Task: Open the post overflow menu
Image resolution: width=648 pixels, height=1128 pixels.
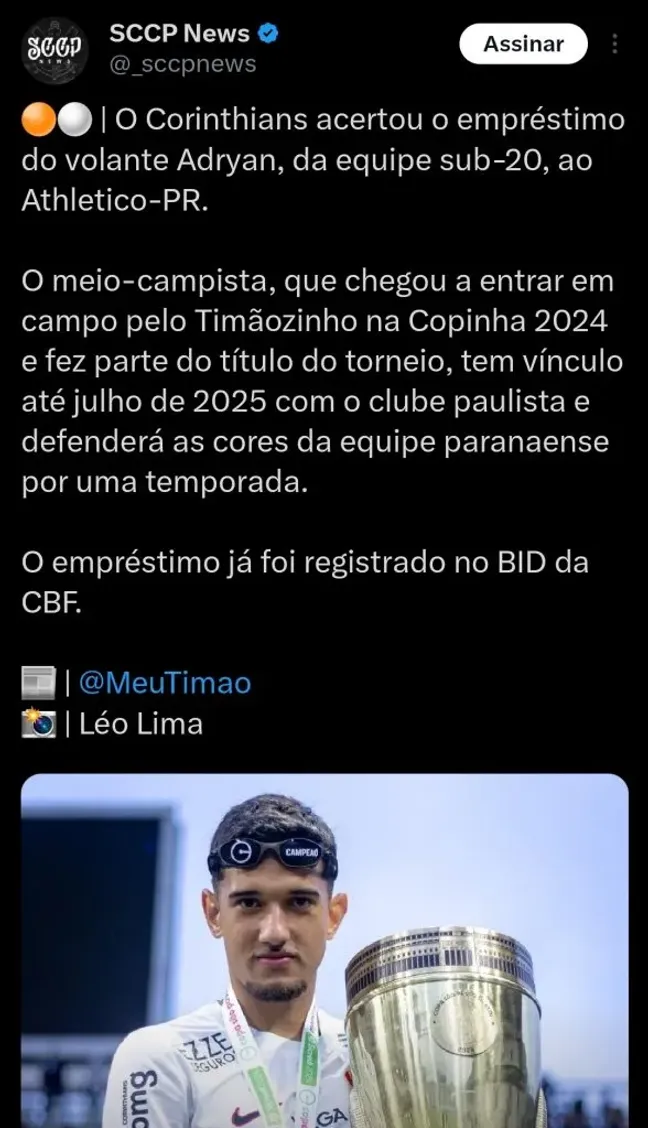Action: pos(615,44)
